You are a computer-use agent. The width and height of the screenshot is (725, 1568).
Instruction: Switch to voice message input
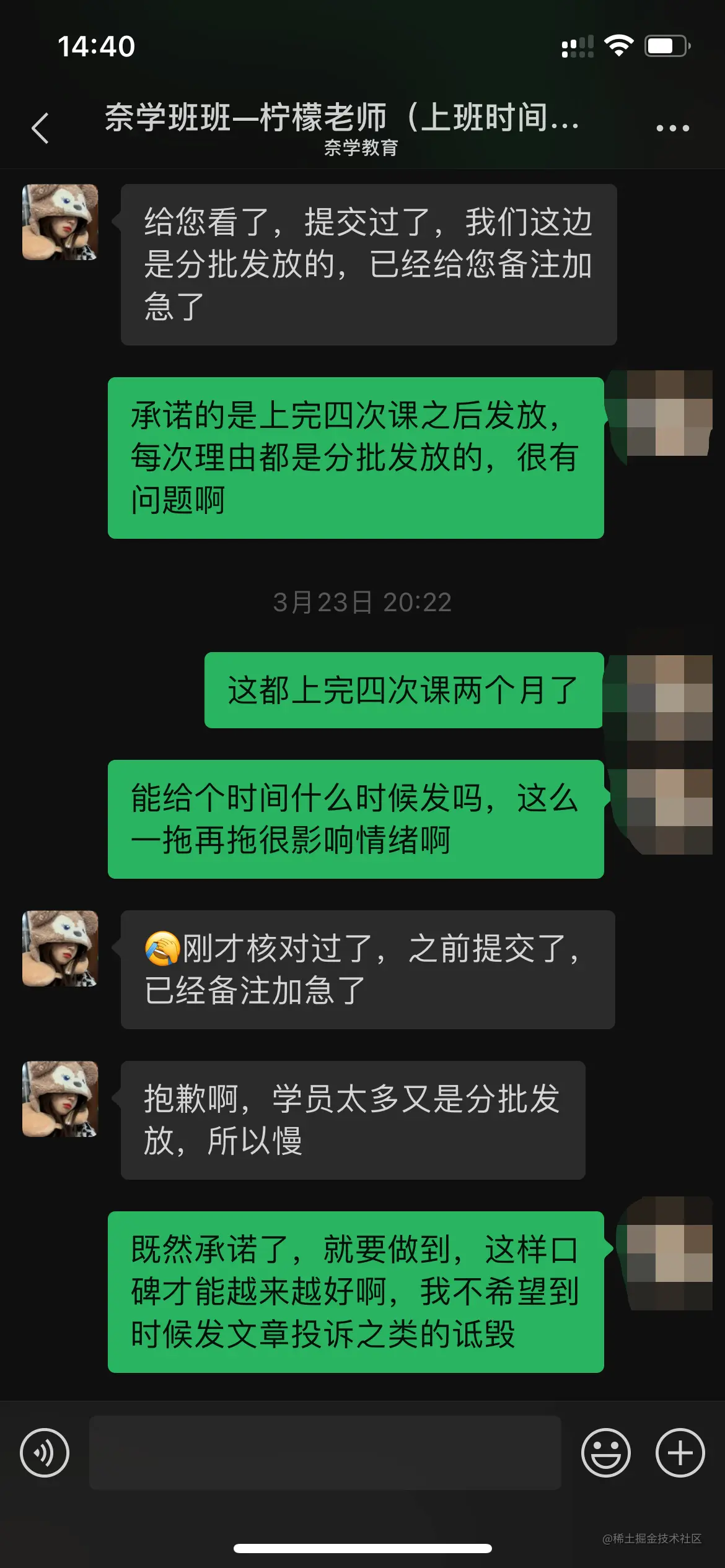pos(45,1452)
